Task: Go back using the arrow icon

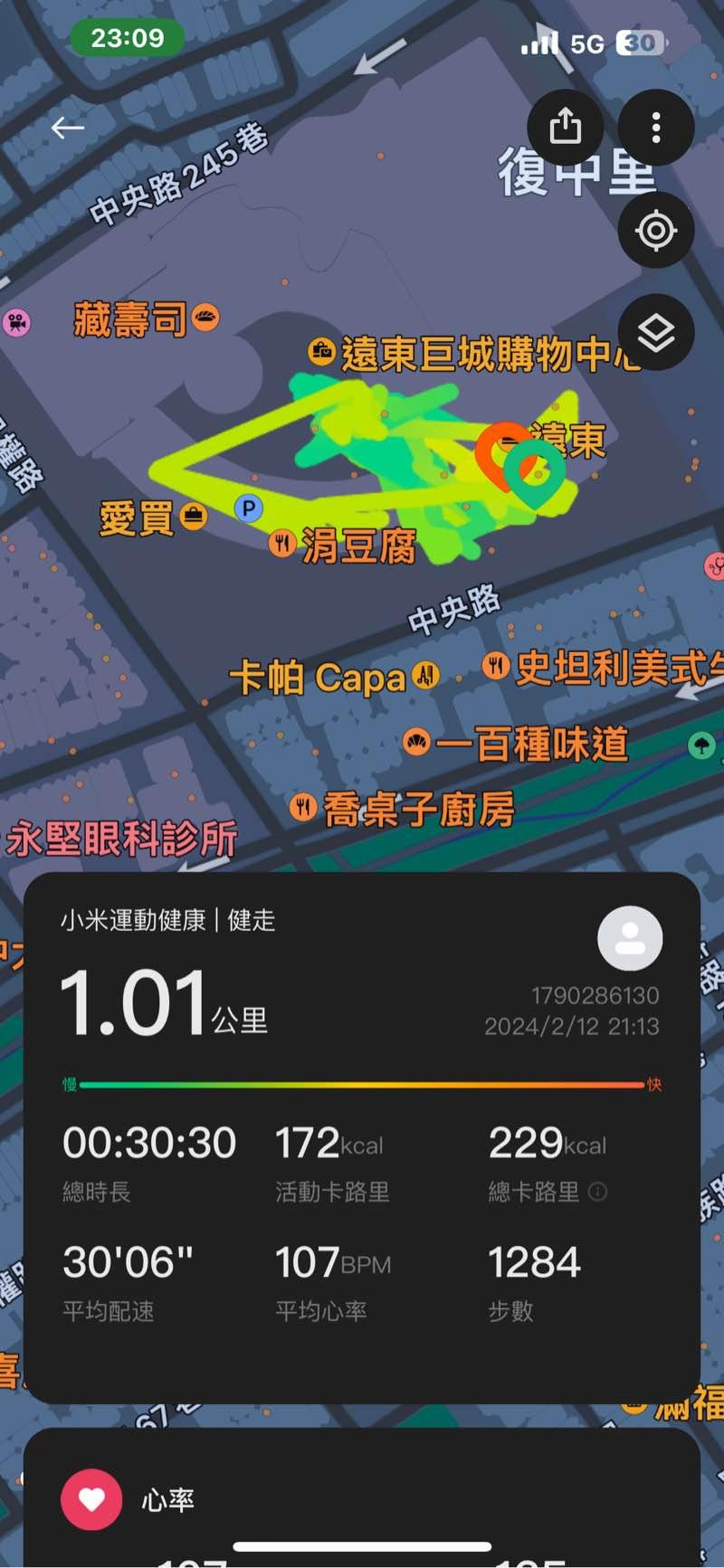Action: 68,128
